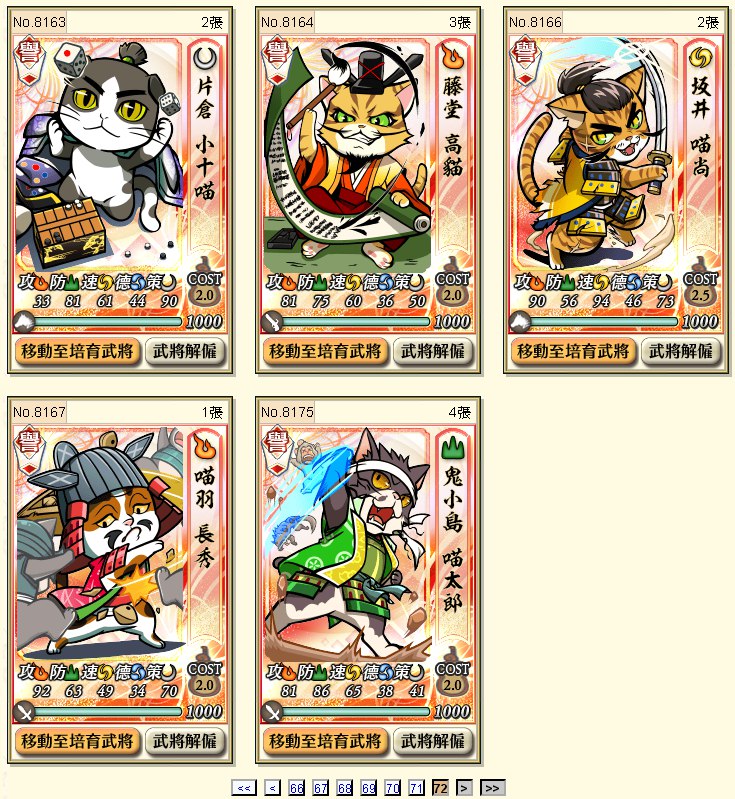
Task: Go to next page with > button
Action: click(x=464, y=788)
